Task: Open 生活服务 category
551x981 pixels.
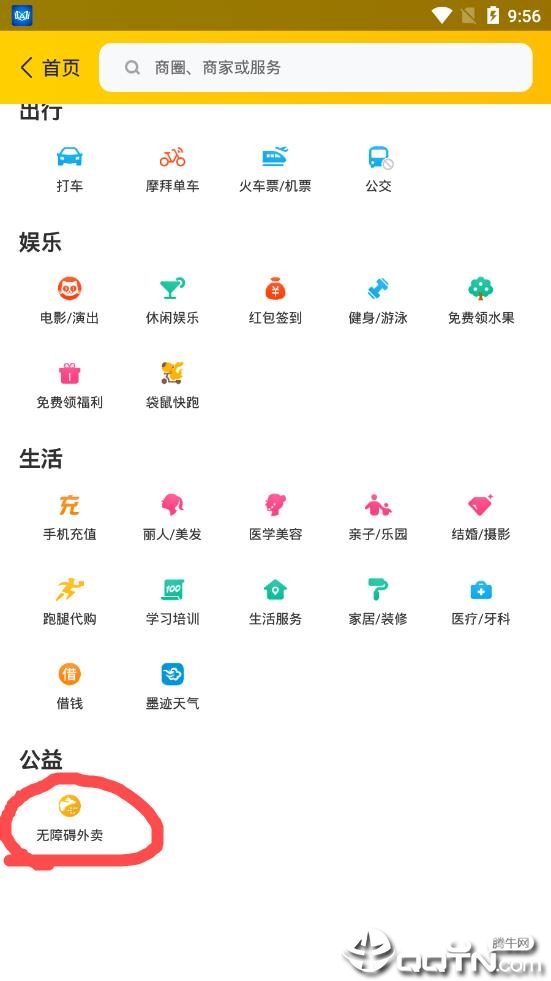Action: point(275,602)
